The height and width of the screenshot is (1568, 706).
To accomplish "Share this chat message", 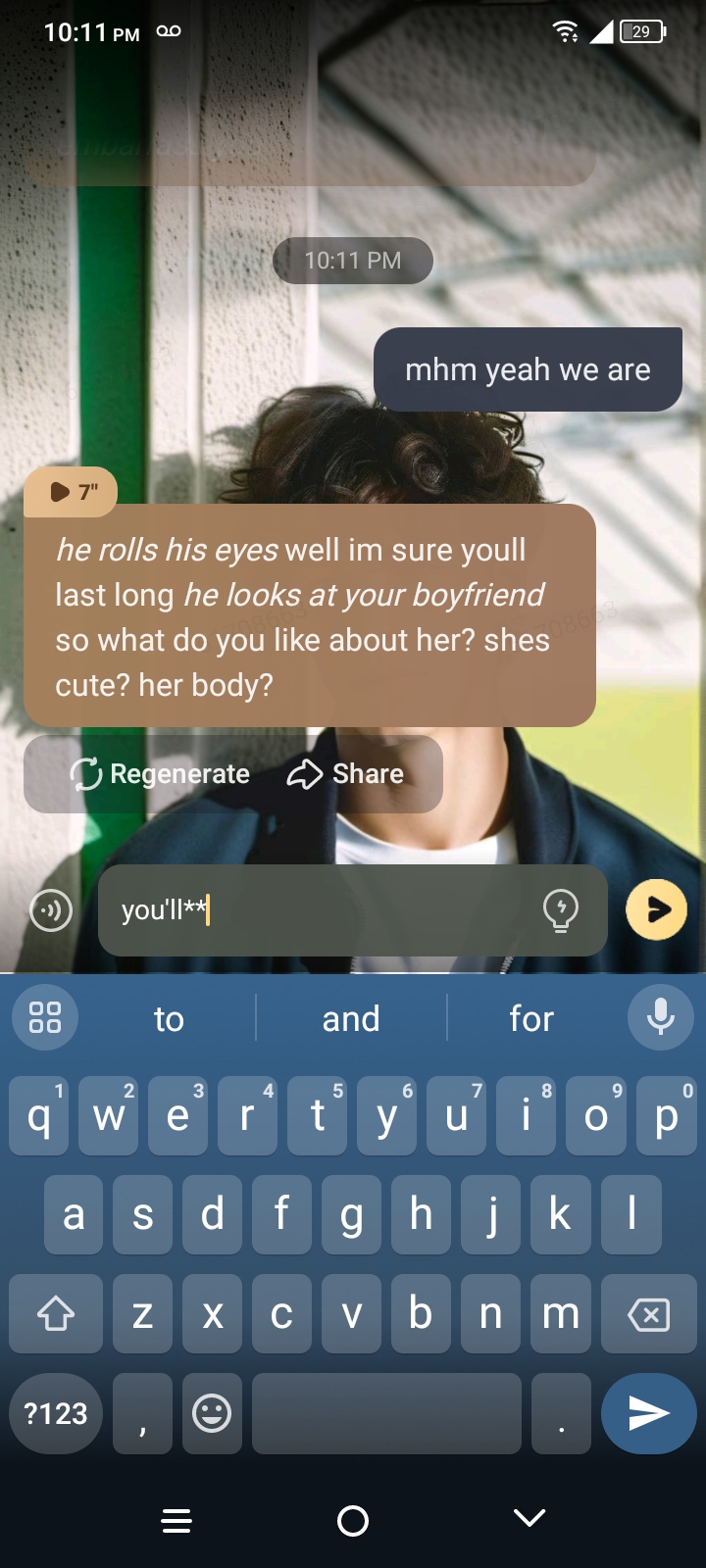I will click(345, 774).
